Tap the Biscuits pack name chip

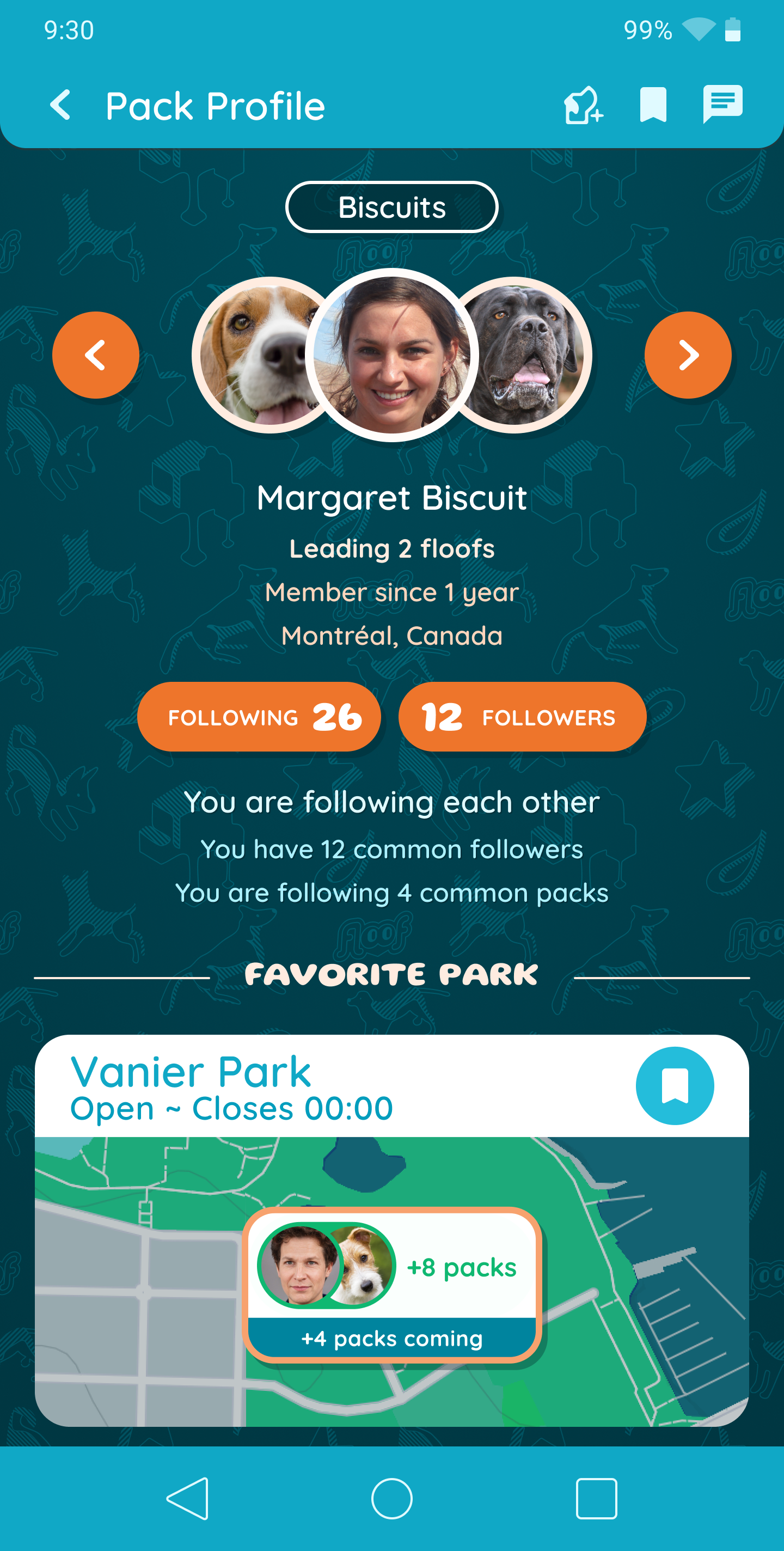[x=391, y=207]
